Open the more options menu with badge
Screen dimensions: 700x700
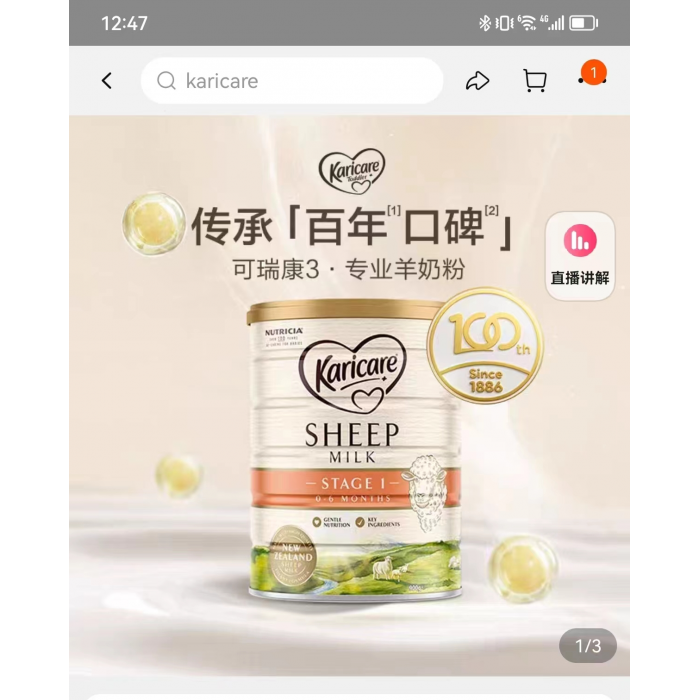point(591,78)
